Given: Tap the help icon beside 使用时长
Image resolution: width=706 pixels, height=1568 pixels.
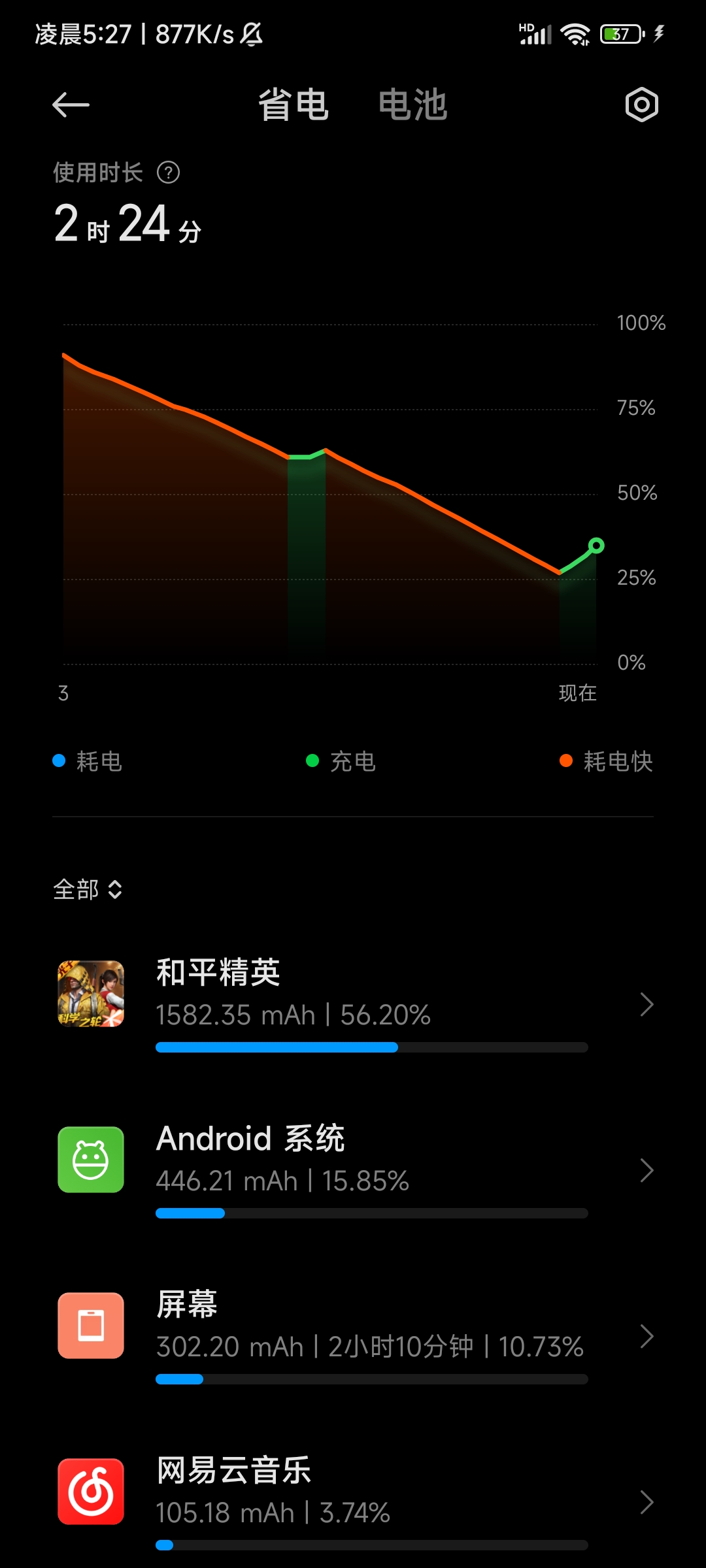Looking at the screenshot, I should pyautogui.click(x=168, y=172).
